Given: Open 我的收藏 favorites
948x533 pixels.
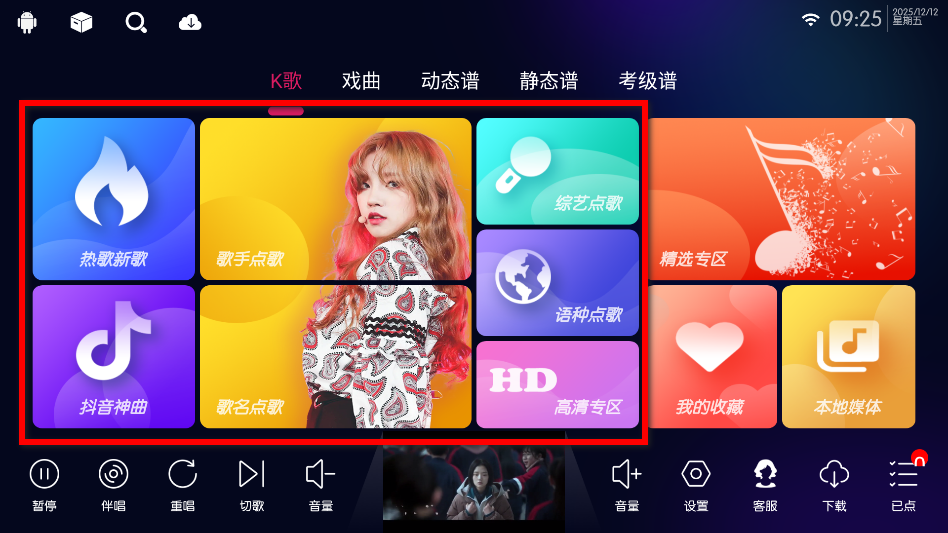Looking at the screenshot, I should 711,356.
